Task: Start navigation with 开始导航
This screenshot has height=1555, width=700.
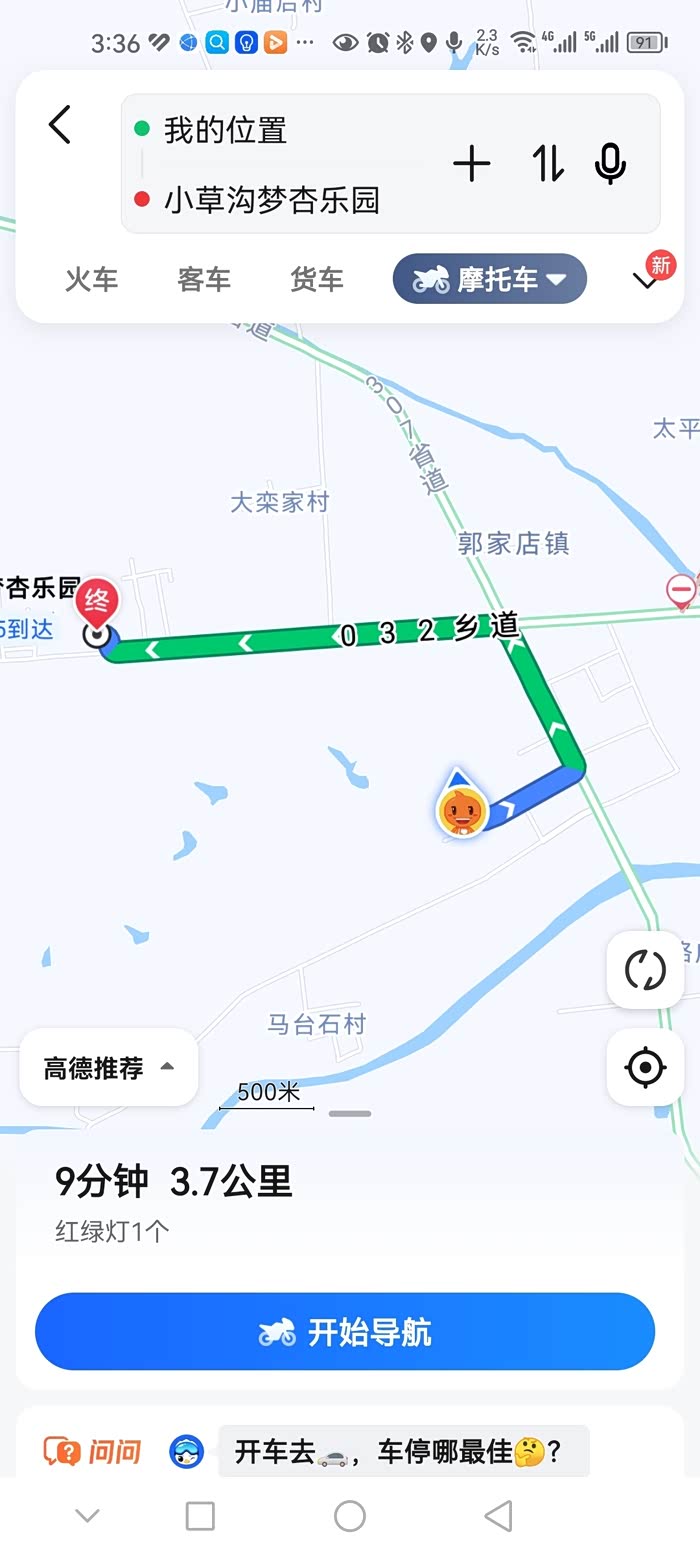Action: point(345,1332)
